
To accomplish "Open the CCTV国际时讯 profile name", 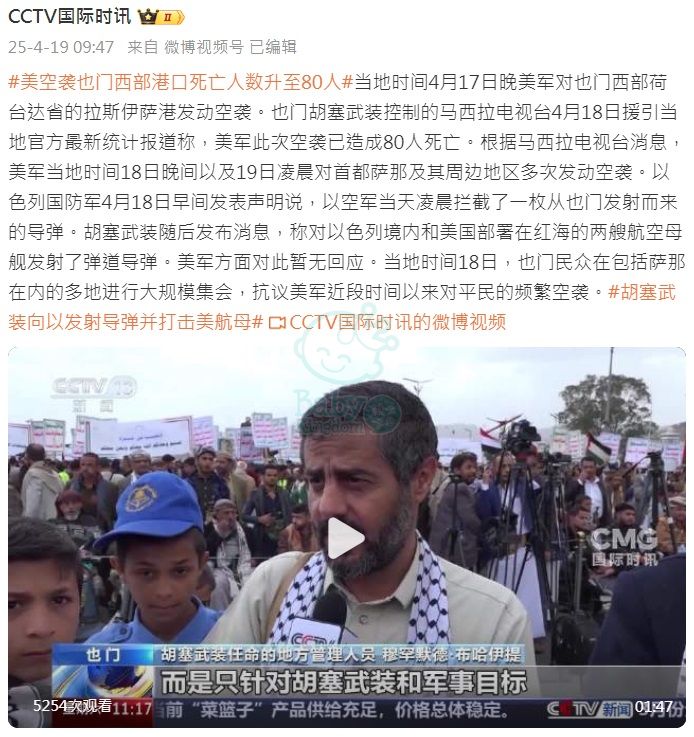I will [70, 16].
